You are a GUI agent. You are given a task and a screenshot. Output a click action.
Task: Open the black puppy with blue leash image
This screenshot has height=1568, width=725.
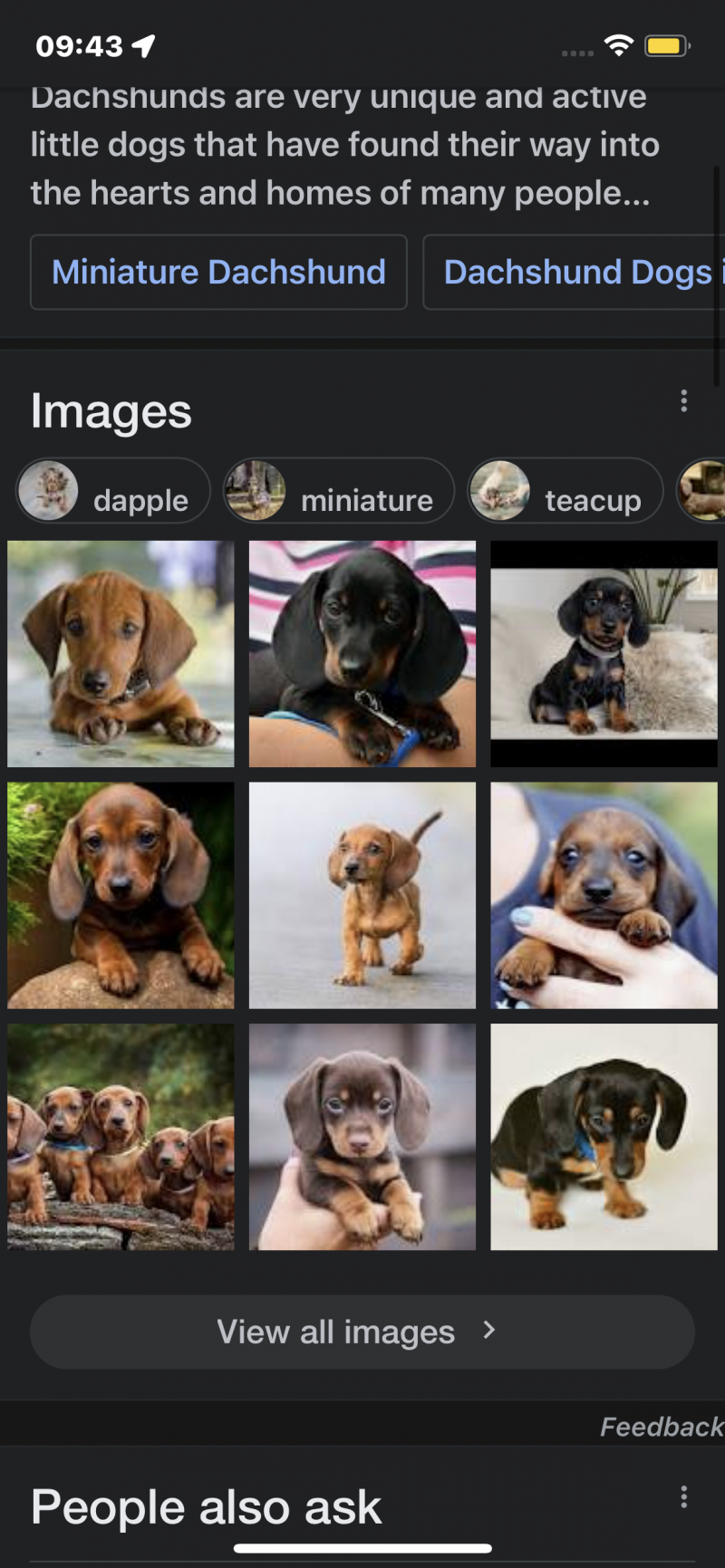point(362,654)
